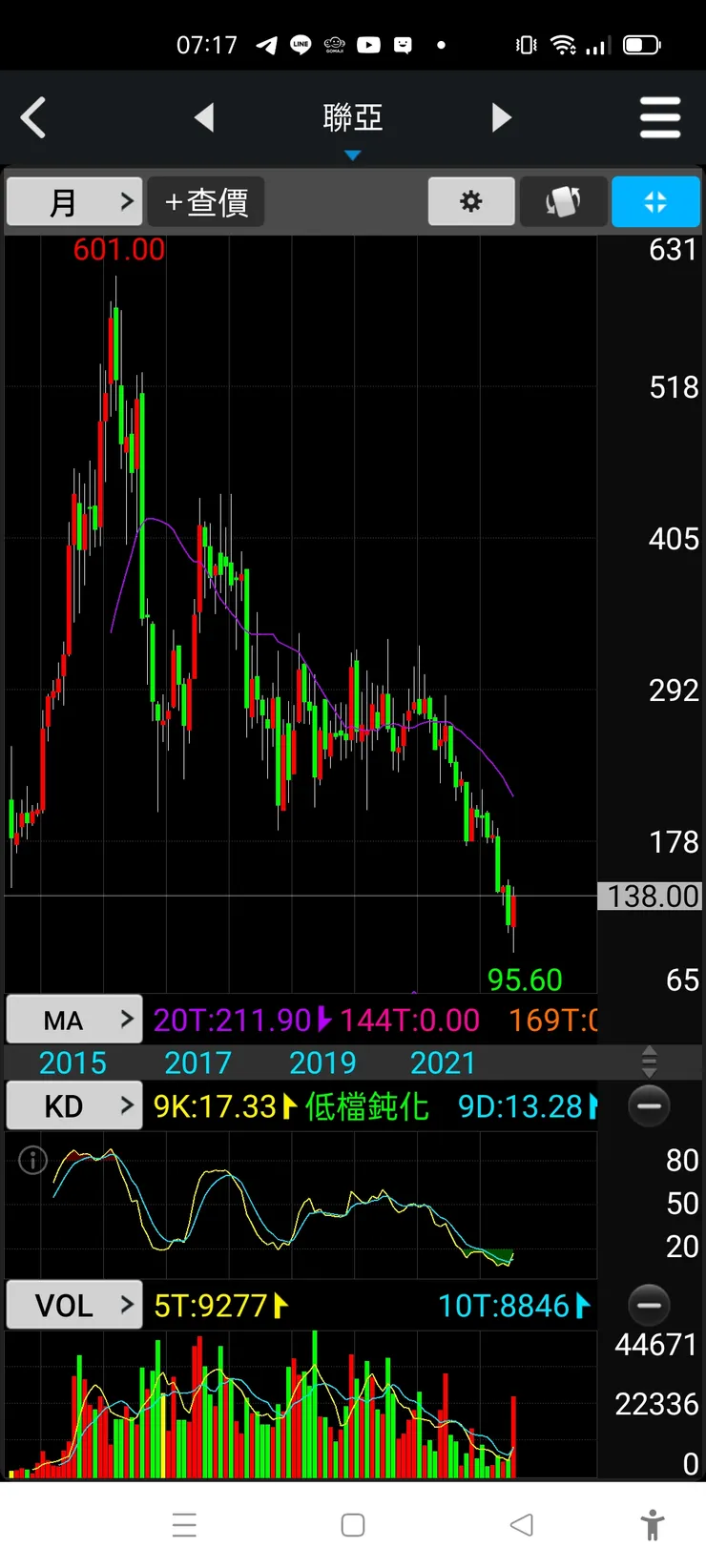Image resolution: width=706 pixels, height=1568 pixels.
Task: Toggle the blue fullscreen chart button
Action: (x=655, y=202)
